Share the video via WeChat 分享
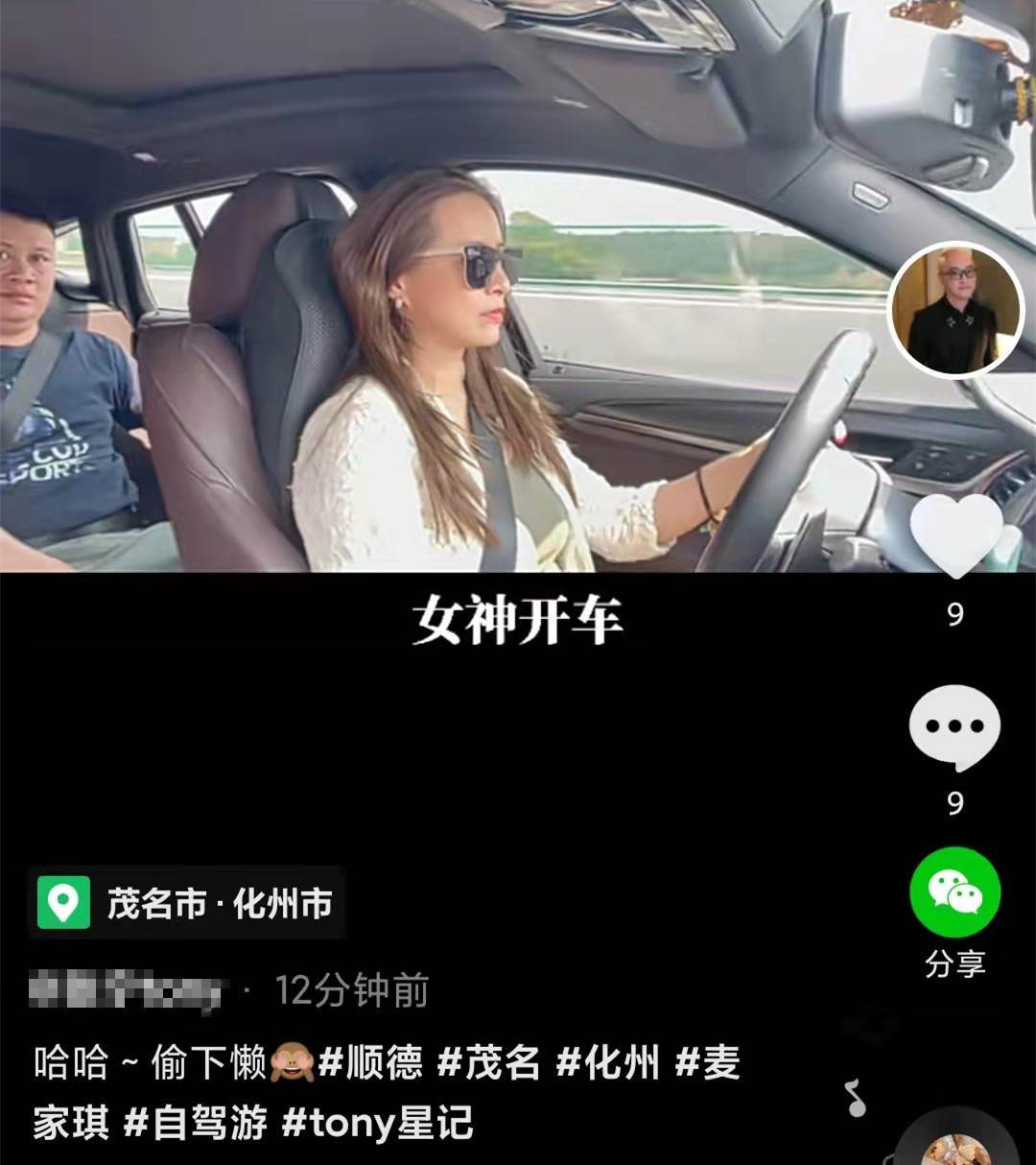 954,892
